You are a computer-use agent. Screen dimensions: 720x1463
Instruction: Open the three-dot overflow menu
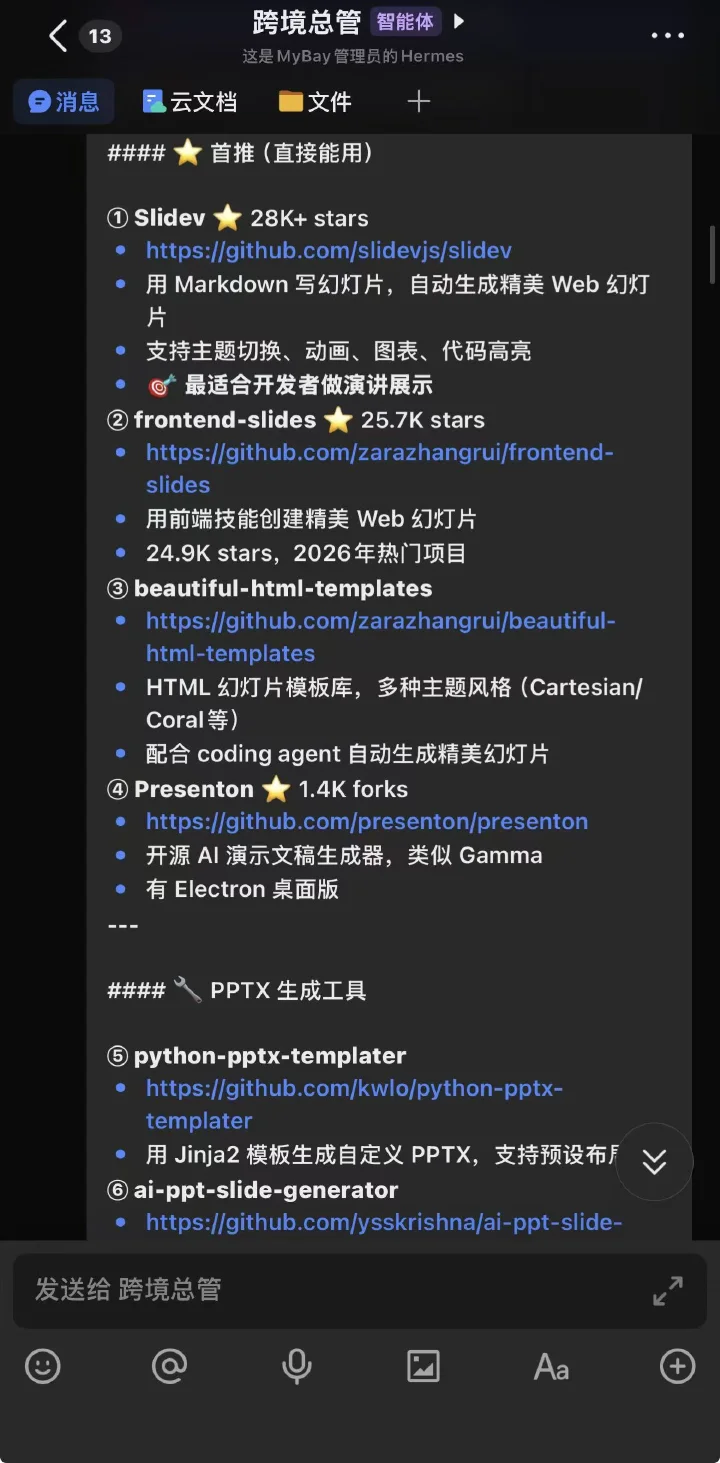tap(668, 36)
